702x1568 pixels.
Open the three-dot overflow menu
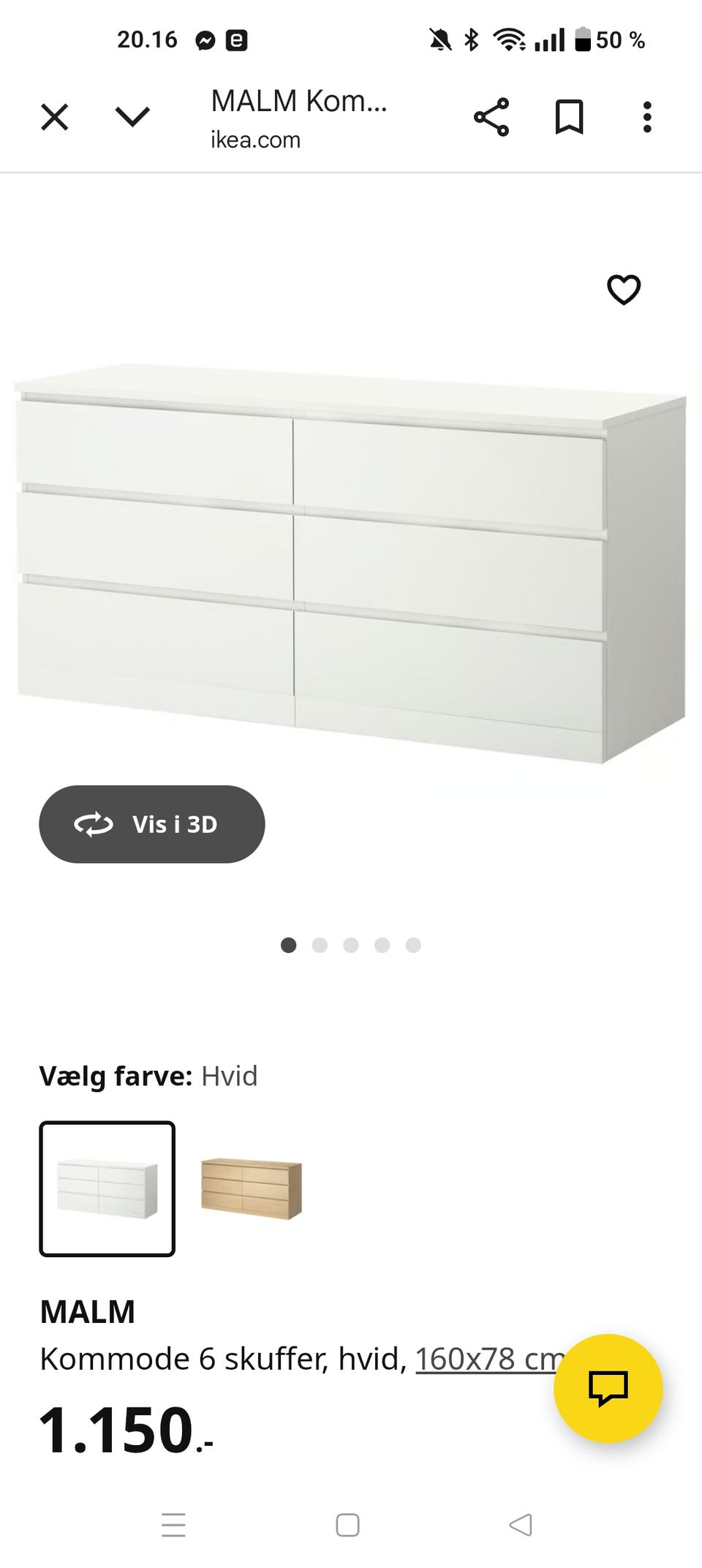pyautogui.click(x=646, y=117)
